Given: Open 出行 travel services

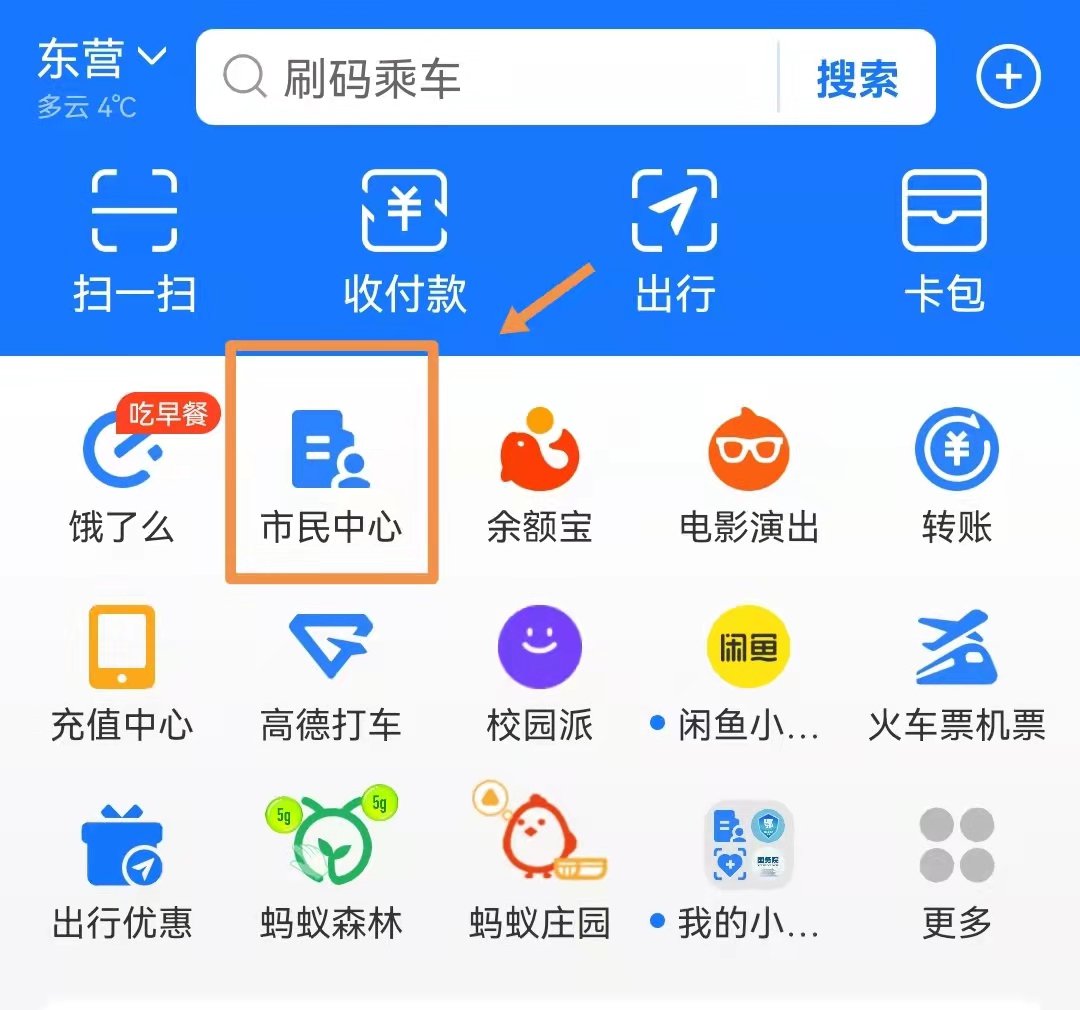Looking at the screenshot, I should click(675, 240).
